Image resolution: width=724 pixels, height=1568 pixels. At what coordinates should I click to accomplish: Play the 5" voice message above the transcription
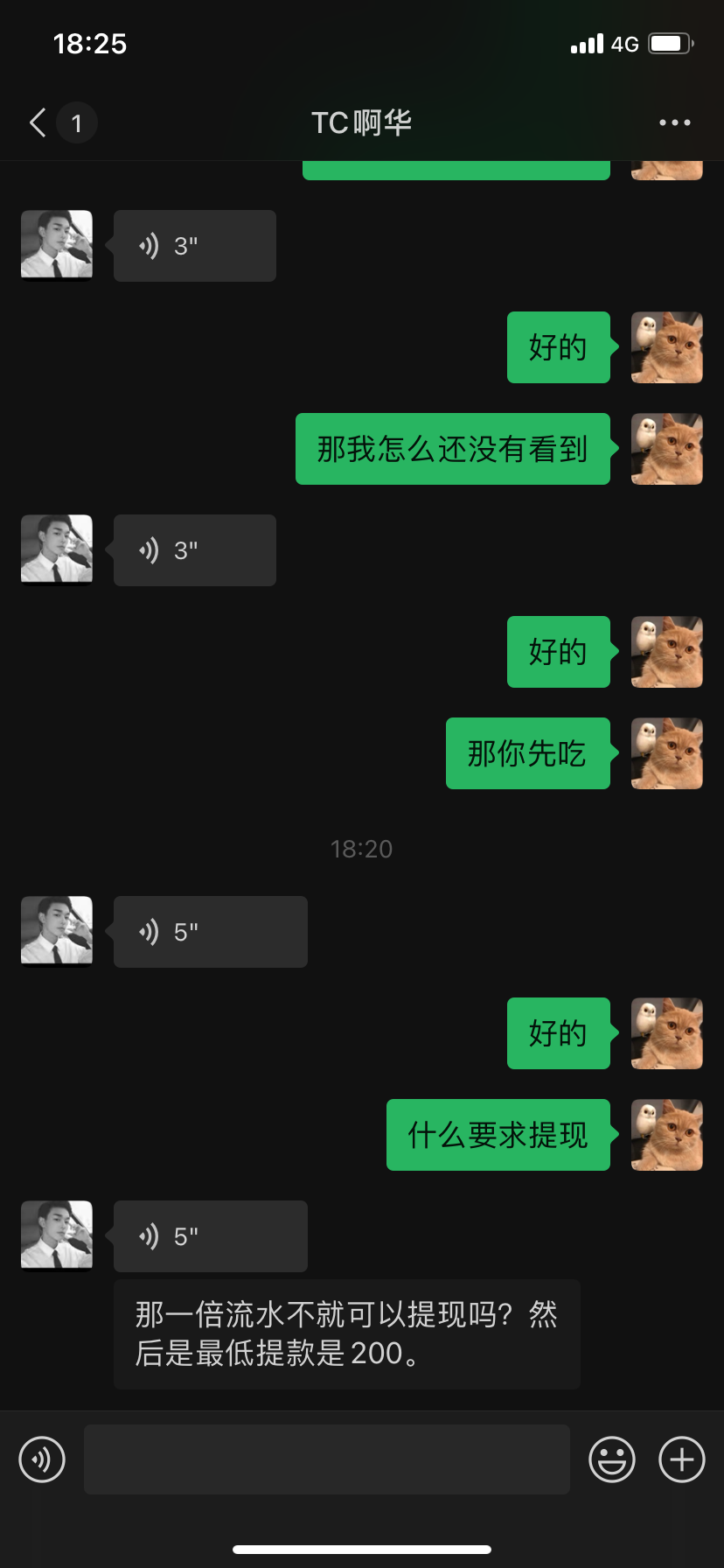pyautogui.click(x=210, y=1235)
